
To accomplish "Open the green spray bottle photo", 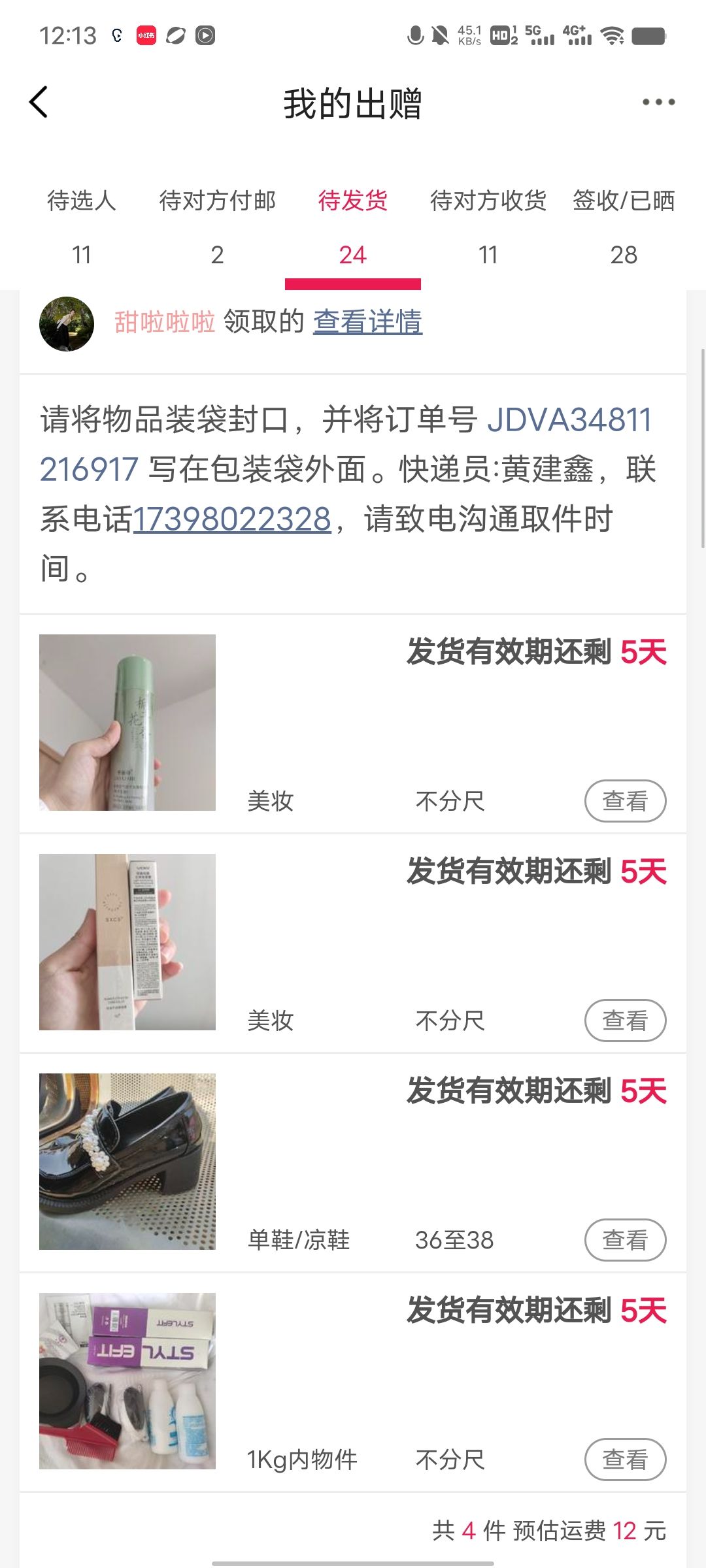I will tap(127, 723).
